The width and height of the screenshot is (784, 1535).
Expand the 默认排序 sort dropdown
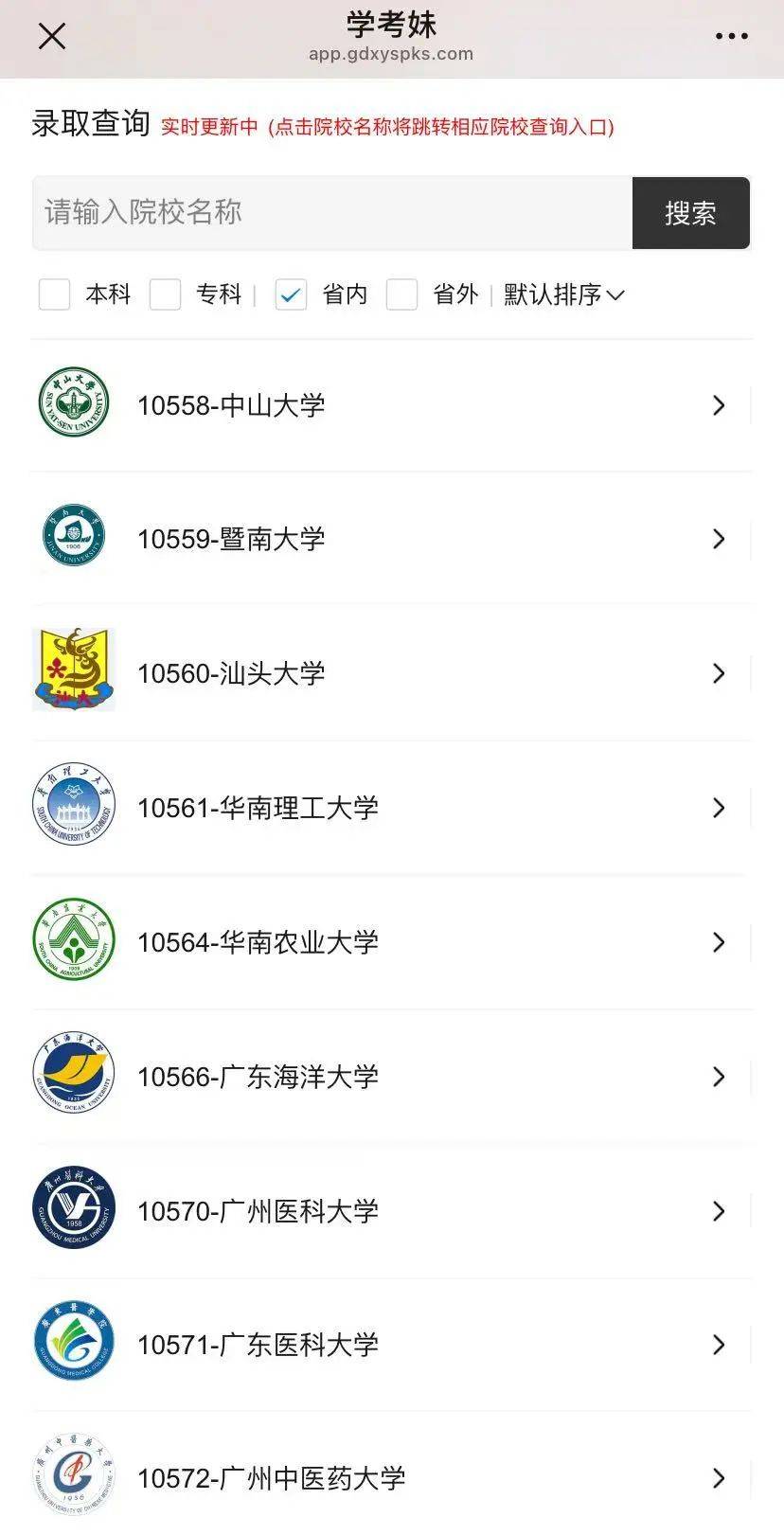[564, 295]
